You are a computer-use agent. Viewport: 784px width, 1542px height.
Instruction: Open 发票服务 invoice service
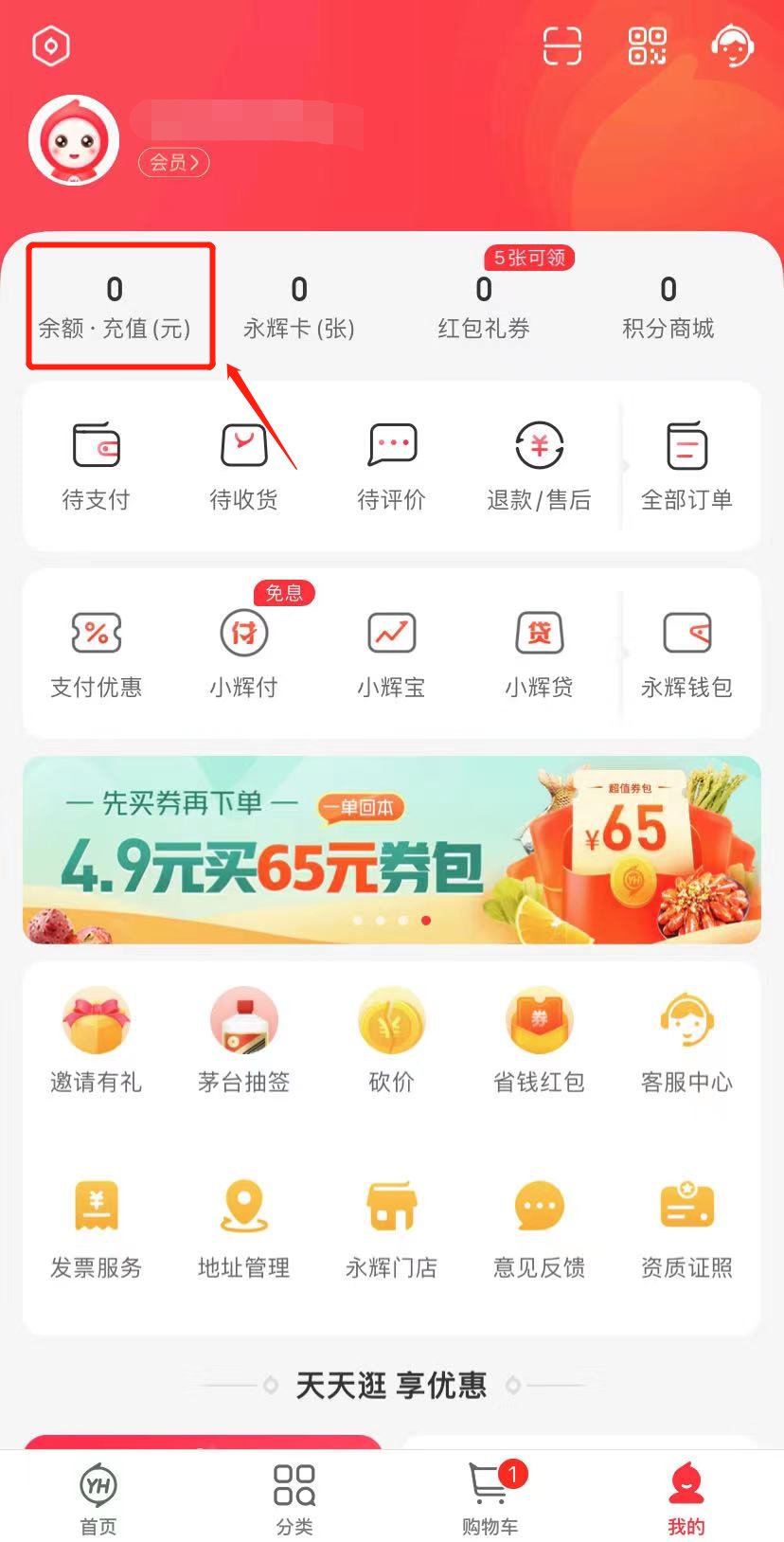pyautogui.click(x=96, y=1228)
